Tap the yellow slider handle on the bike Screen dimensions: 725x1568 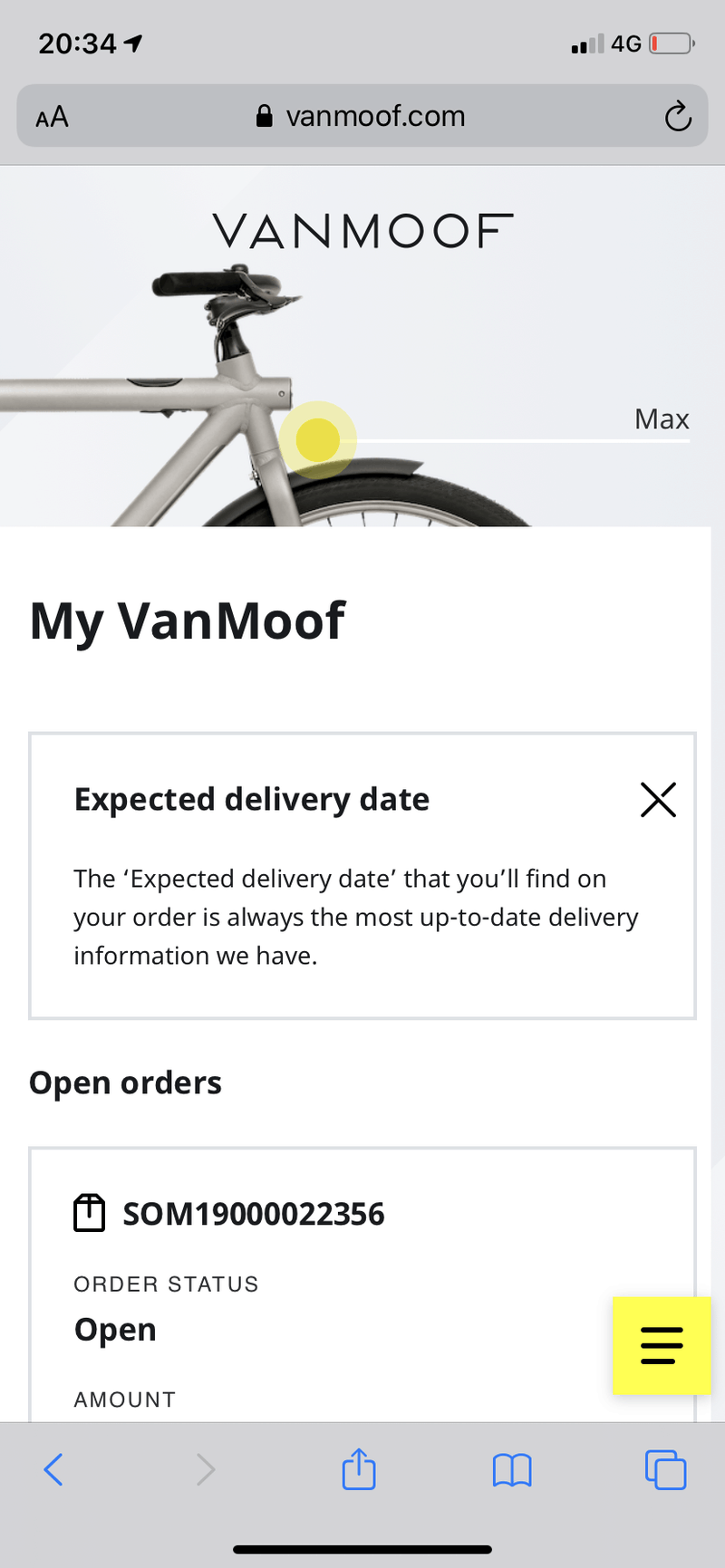(317, 440)
